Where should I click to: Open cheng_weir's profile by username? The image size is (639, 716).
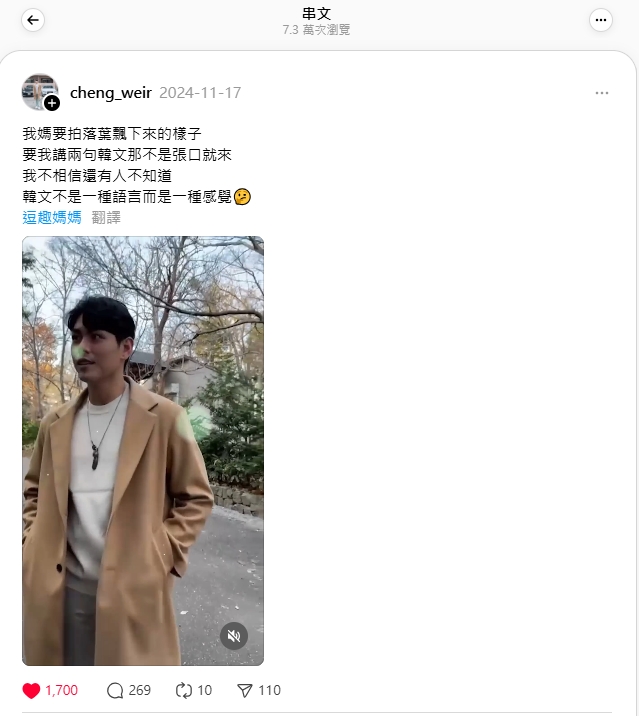(x=110, y=93)
